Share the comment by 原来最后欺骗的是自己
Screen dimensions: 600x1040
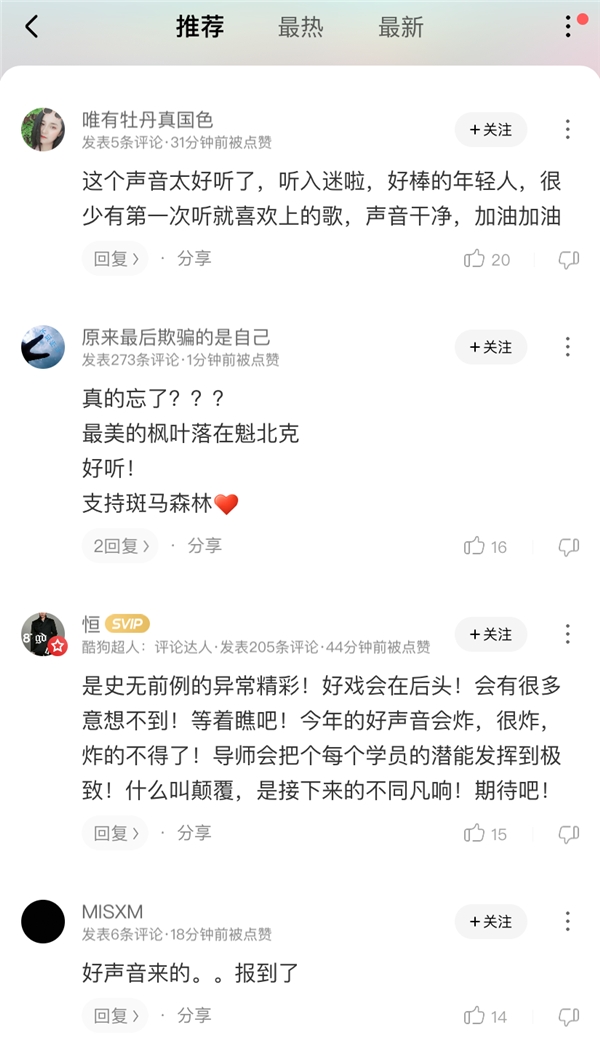pos(204,546)
